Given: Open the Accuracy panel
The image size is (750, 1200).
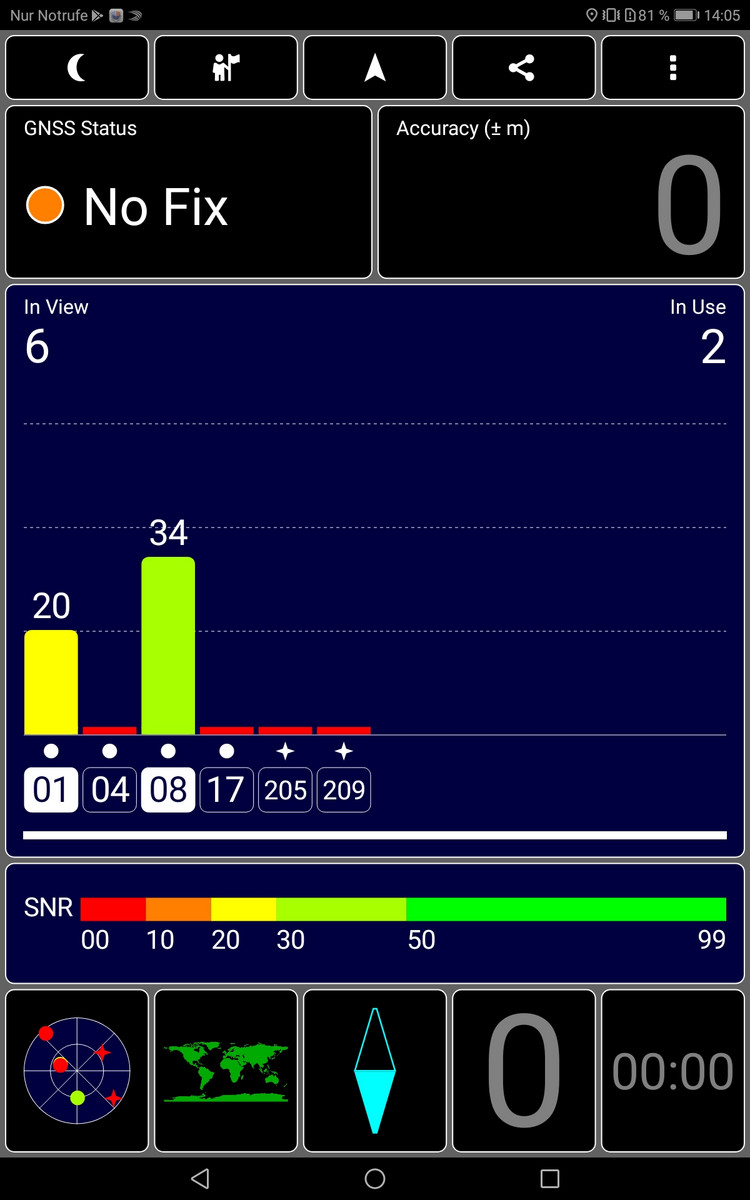Looking at the screenshot, I should point(561,192).
